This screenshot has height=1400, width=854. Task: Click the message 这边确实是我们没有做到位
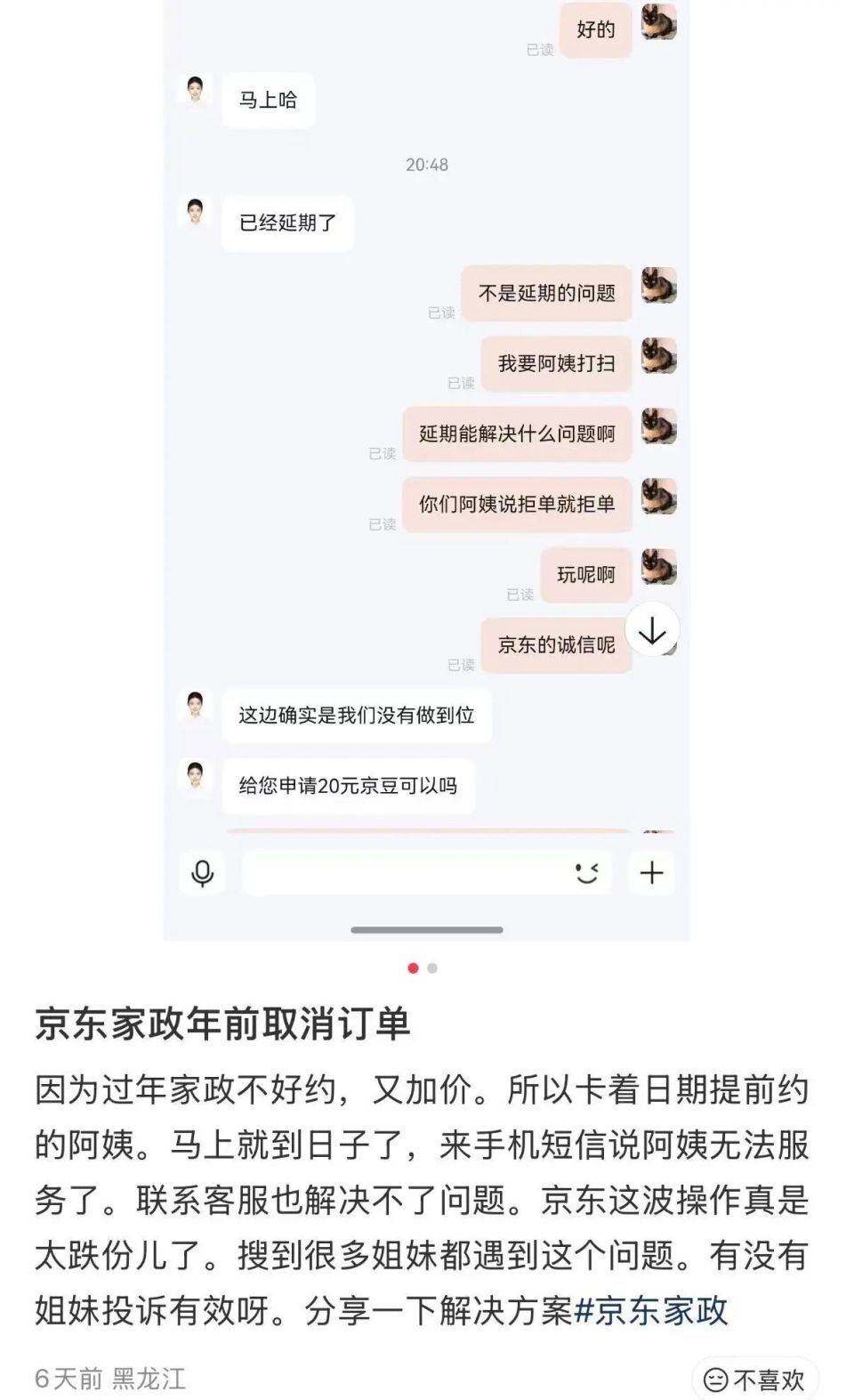356,715
